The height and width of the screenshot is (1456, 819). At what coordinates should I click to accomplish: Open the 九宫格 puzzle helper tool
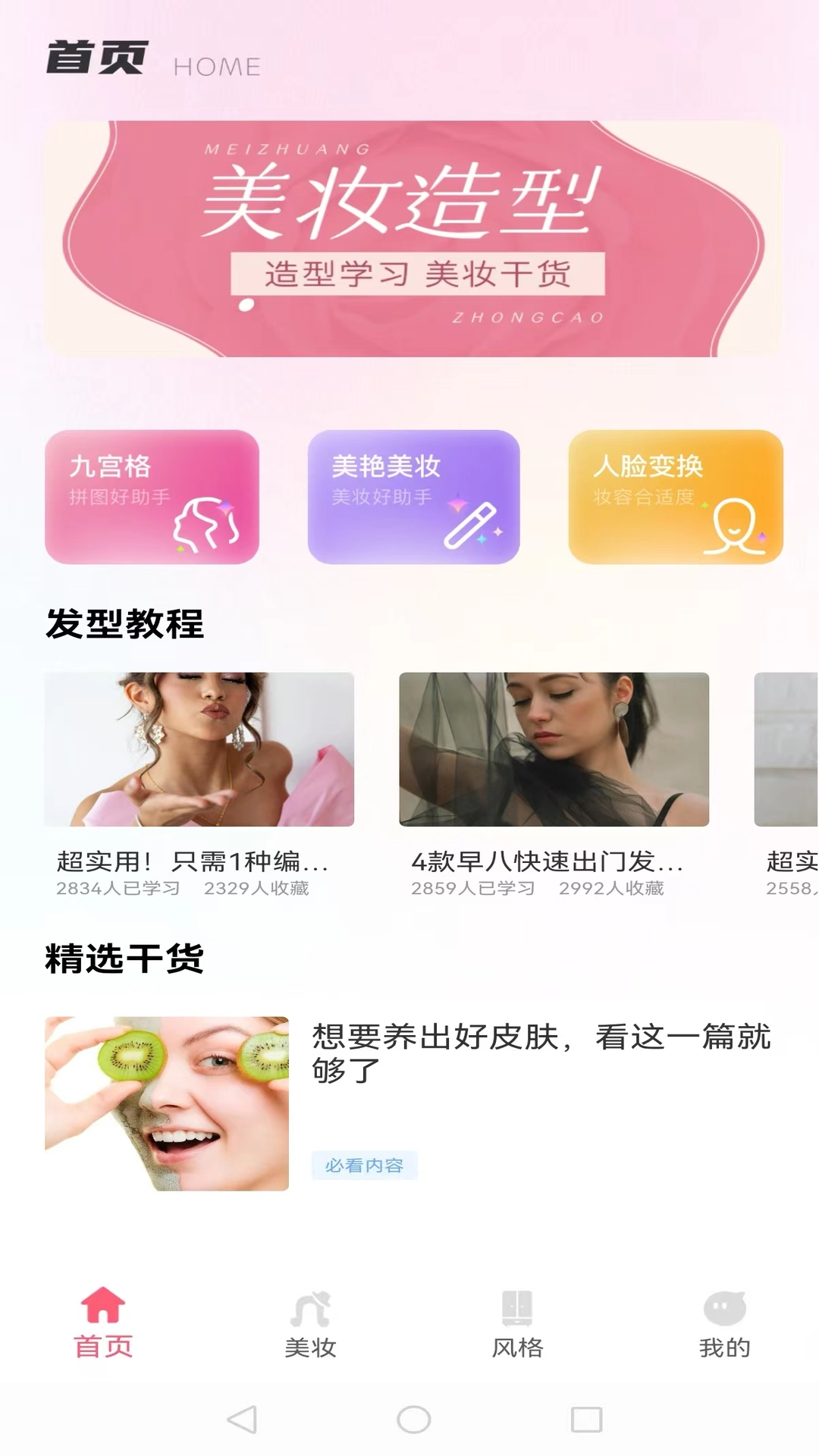152,497
